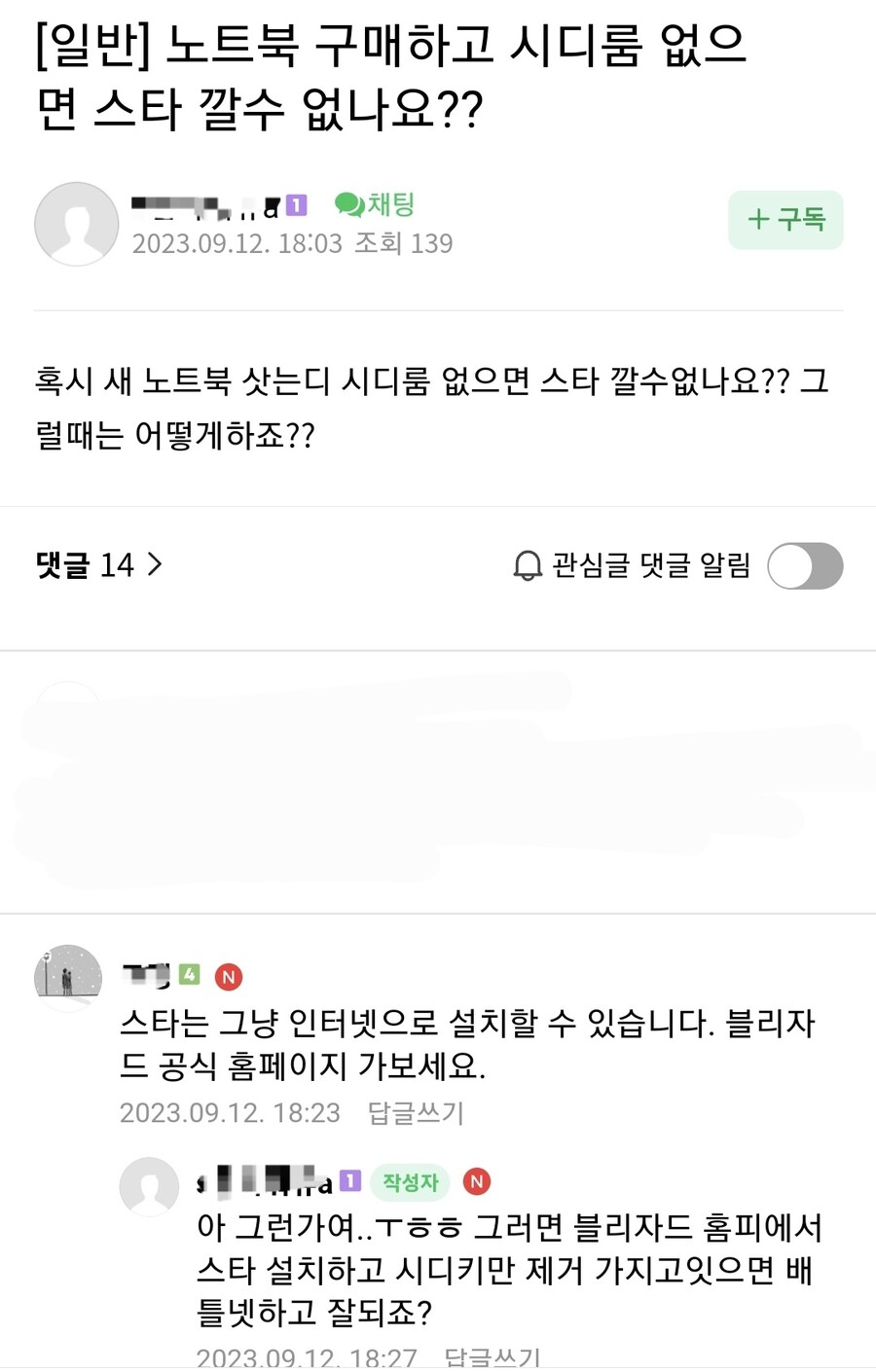
Task: Click 답글쓰기 below the author's reply
Action: 494,1355
